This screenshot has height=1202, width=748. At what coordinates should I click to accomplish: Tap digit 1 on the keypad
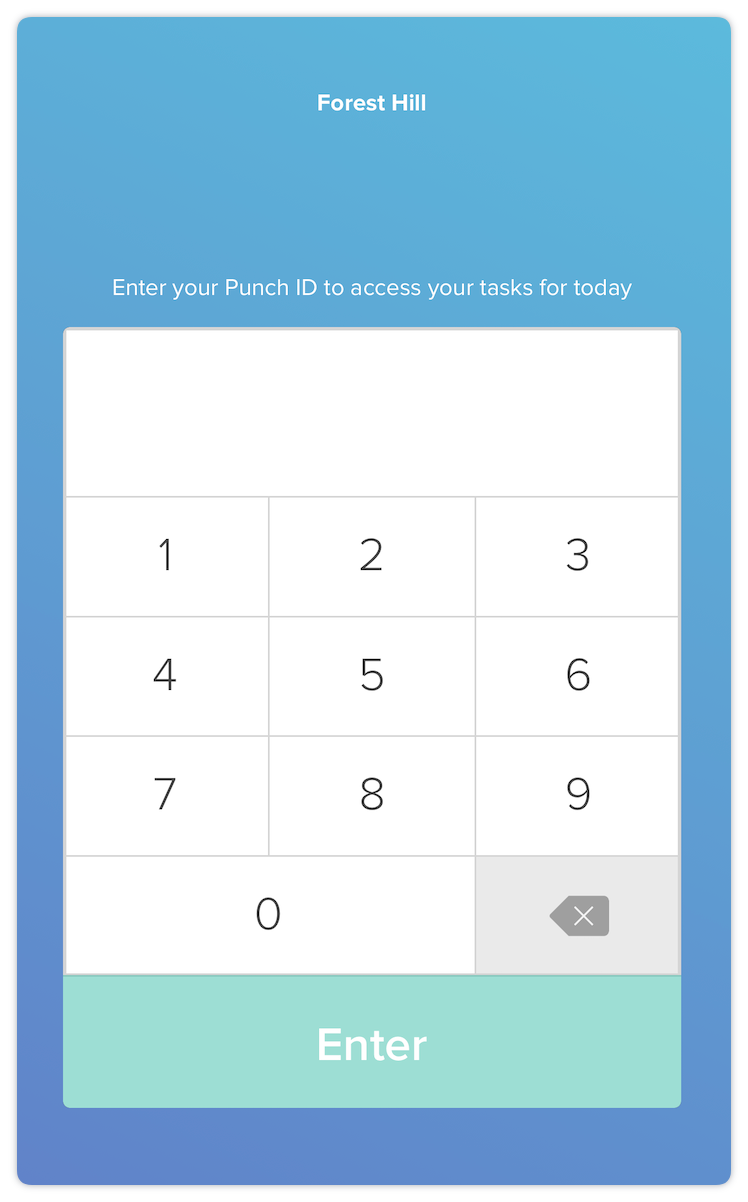point(166,556)
